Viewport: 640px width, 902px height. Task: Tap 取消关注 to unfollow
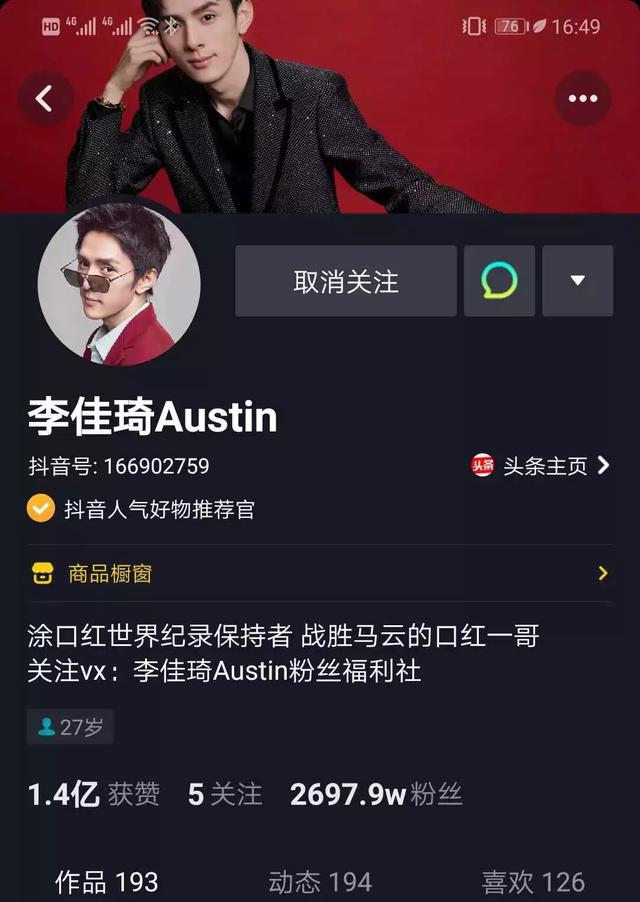coord(346,281)
